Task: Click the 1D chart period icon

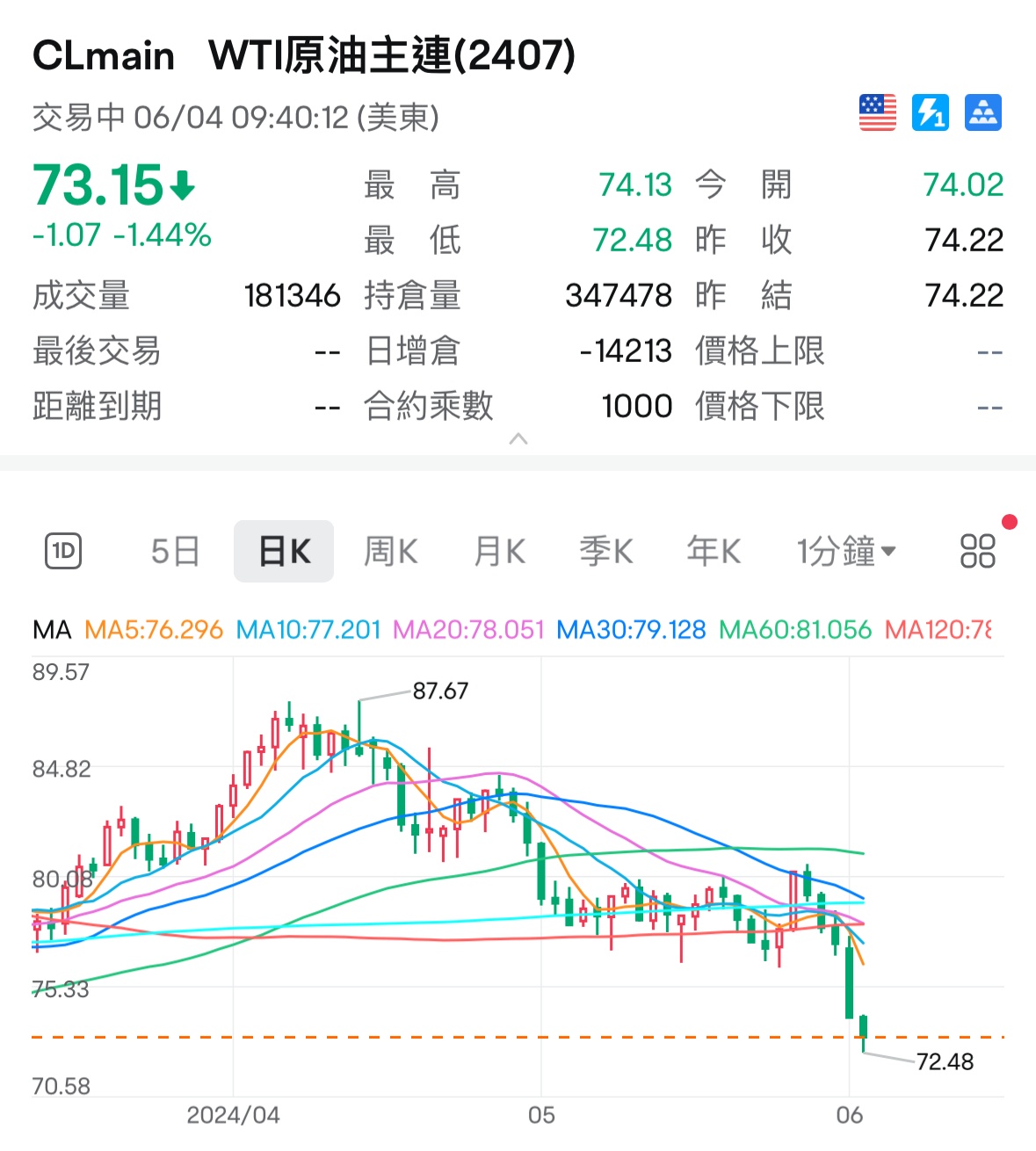Action: (62, 551)
